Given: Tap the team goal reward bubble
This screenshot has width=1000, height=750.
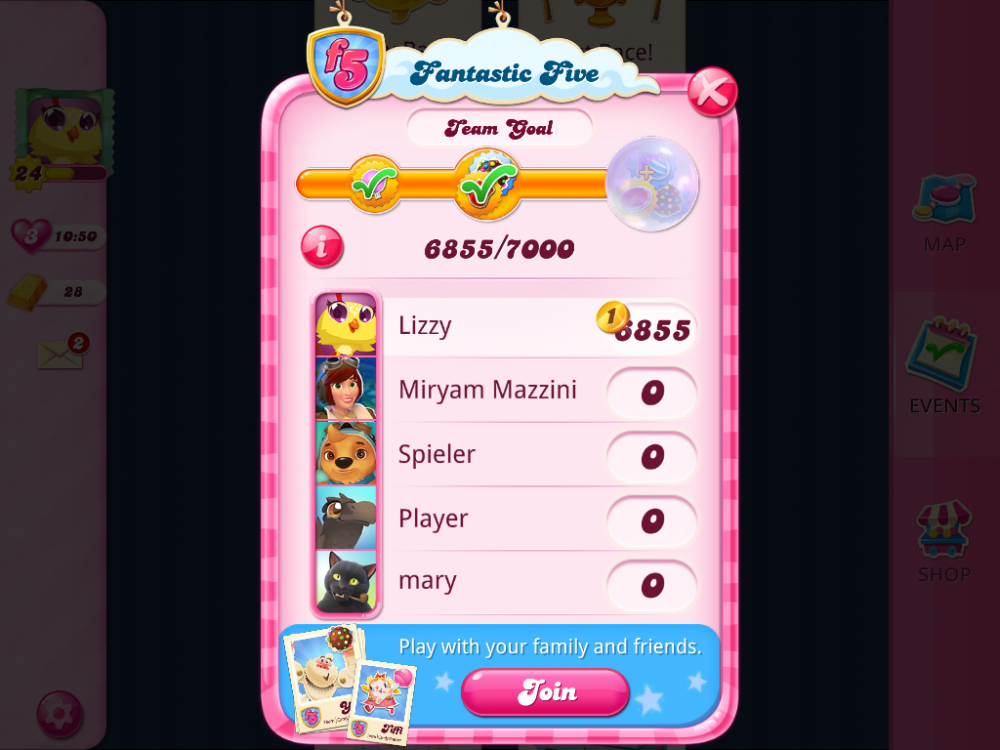Looking at the screenshot, I should (x=652, y=184).
